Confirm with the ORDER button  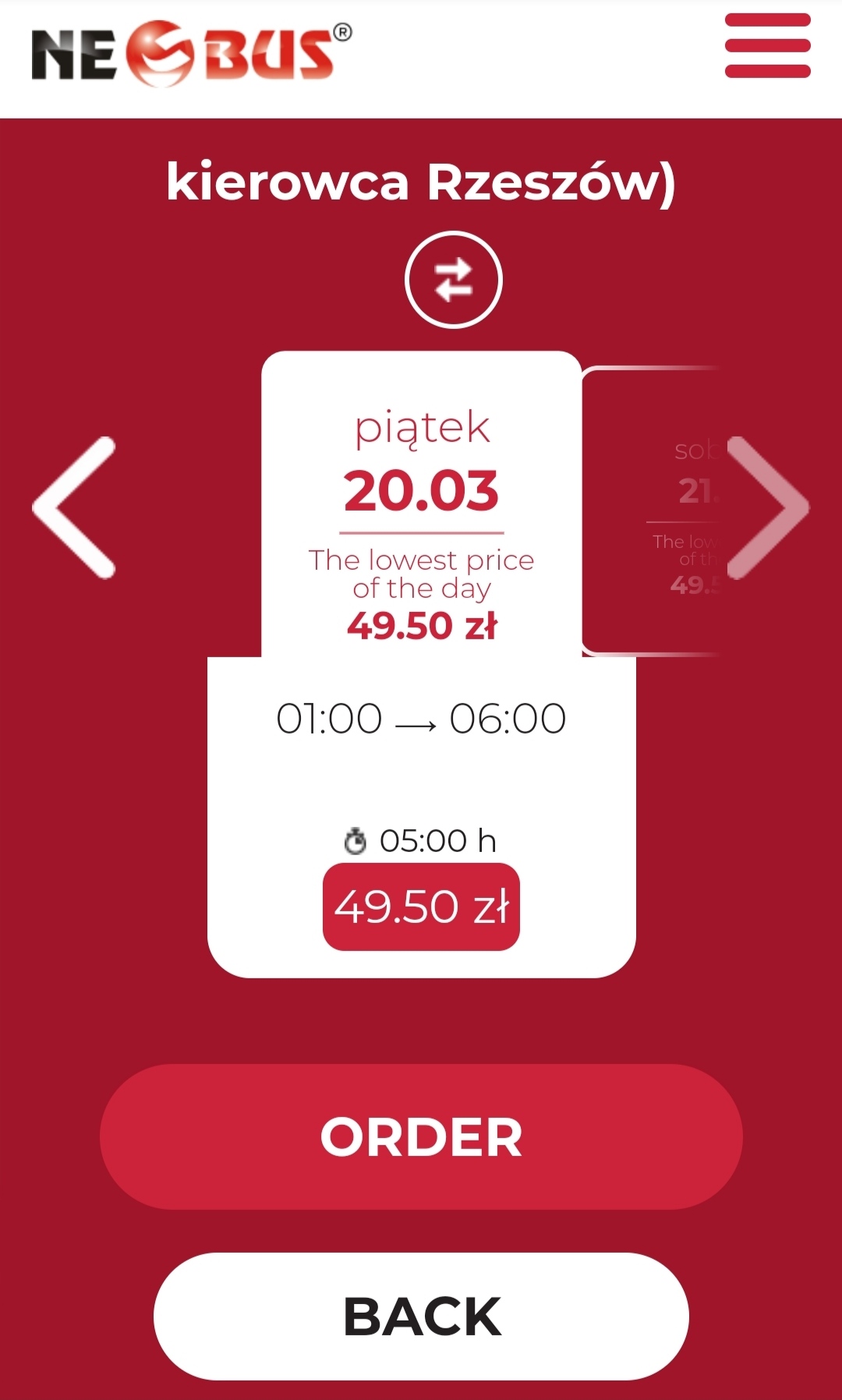421,1137
